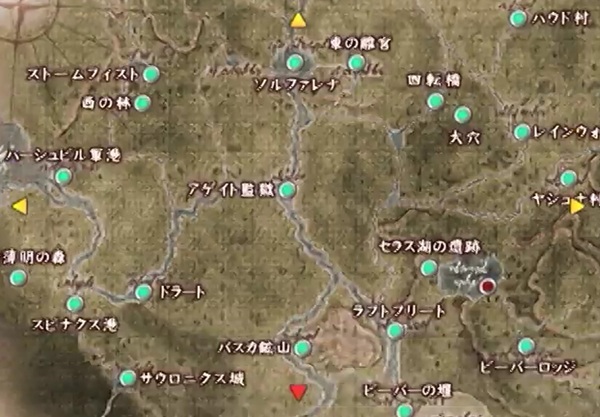Screen dimensions: 600x417
Task: Choose the スピナクス港 map marker
Action: [x=75, y=304]
